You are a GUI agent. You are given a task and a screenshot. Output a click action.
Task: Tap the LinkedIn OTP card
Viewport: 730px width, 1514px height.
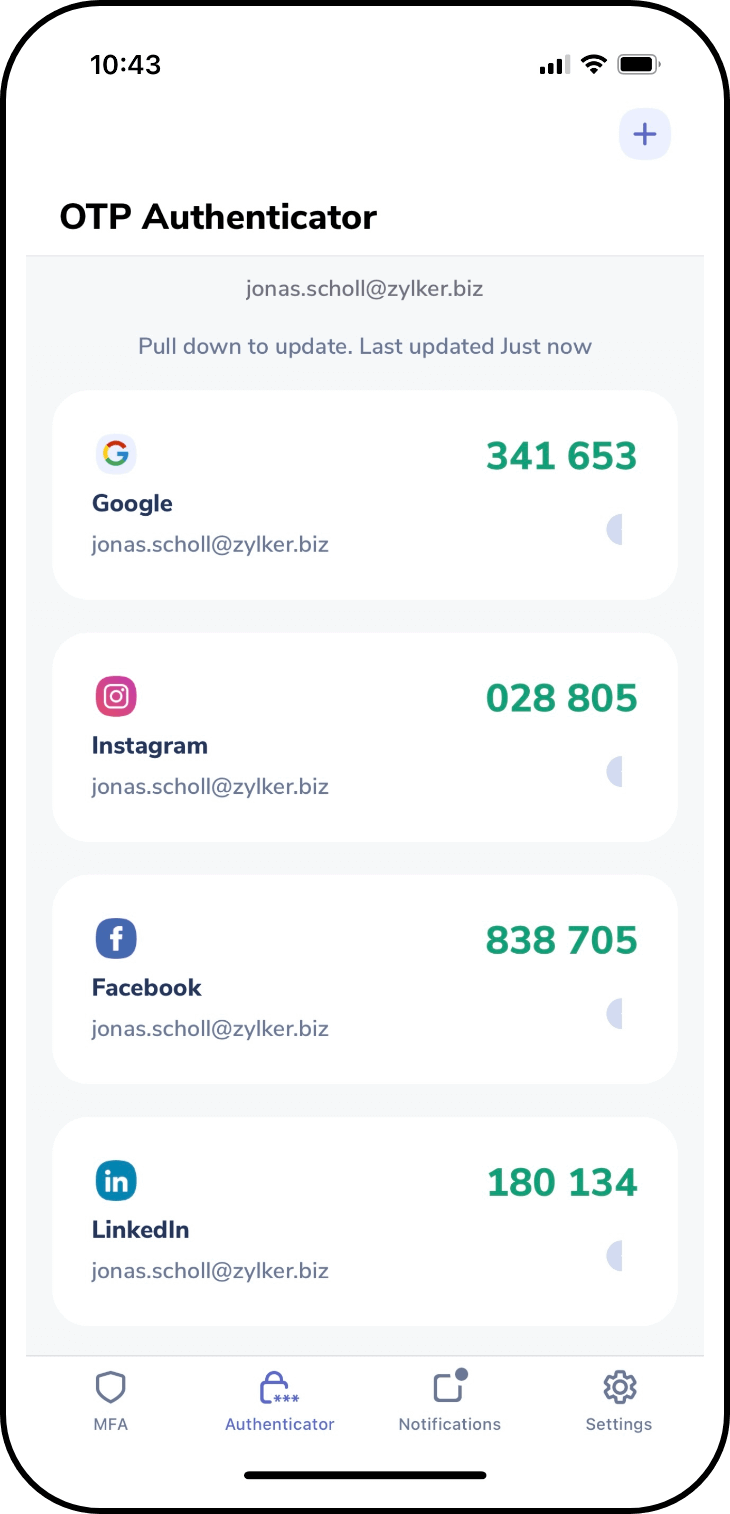(365, 1222)
